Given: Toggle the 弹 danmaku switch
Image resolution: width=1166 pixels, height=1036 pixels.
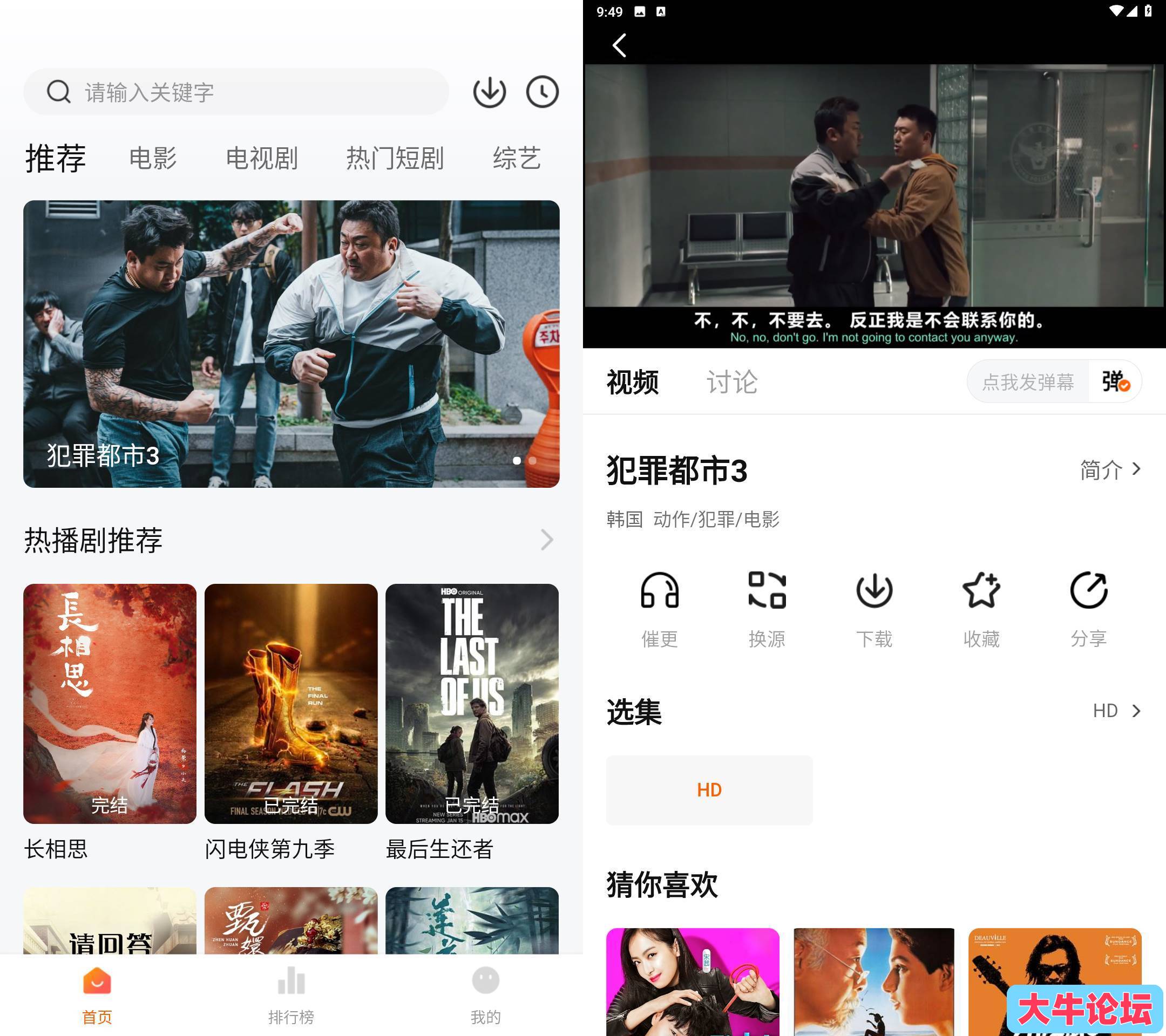Looking at the screenshot, I should tap(1115, 381).
